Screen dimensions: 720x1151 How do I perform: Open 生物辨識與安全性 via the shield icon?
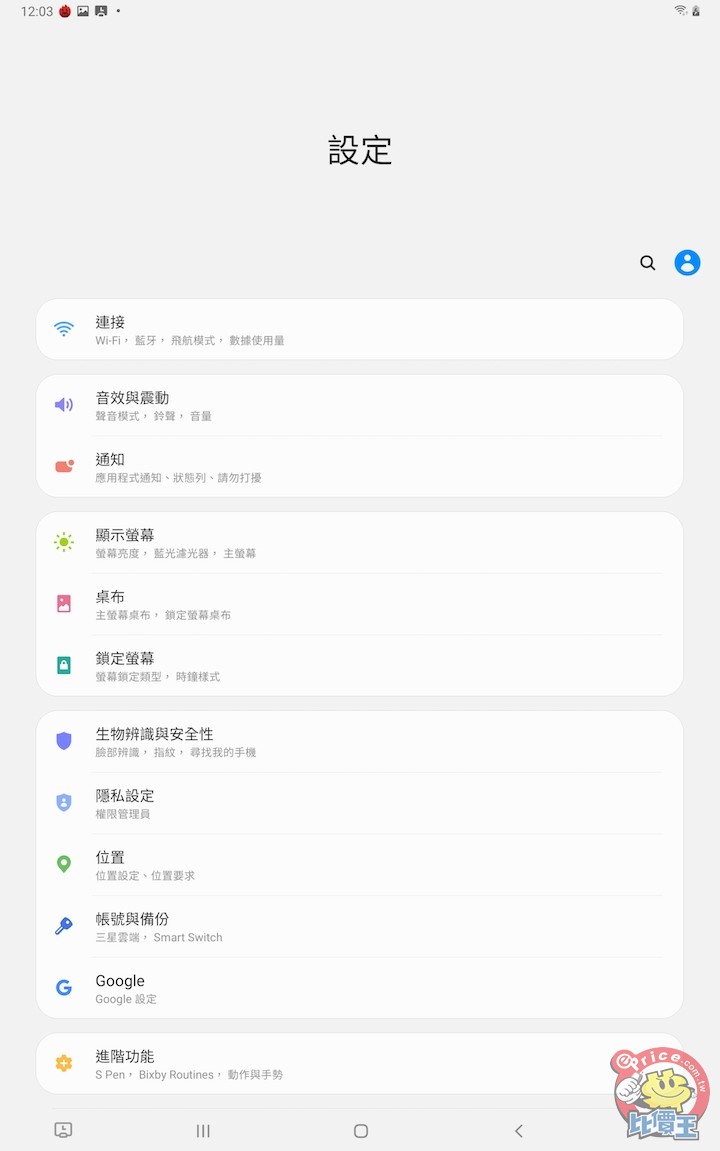coord(64,740)
